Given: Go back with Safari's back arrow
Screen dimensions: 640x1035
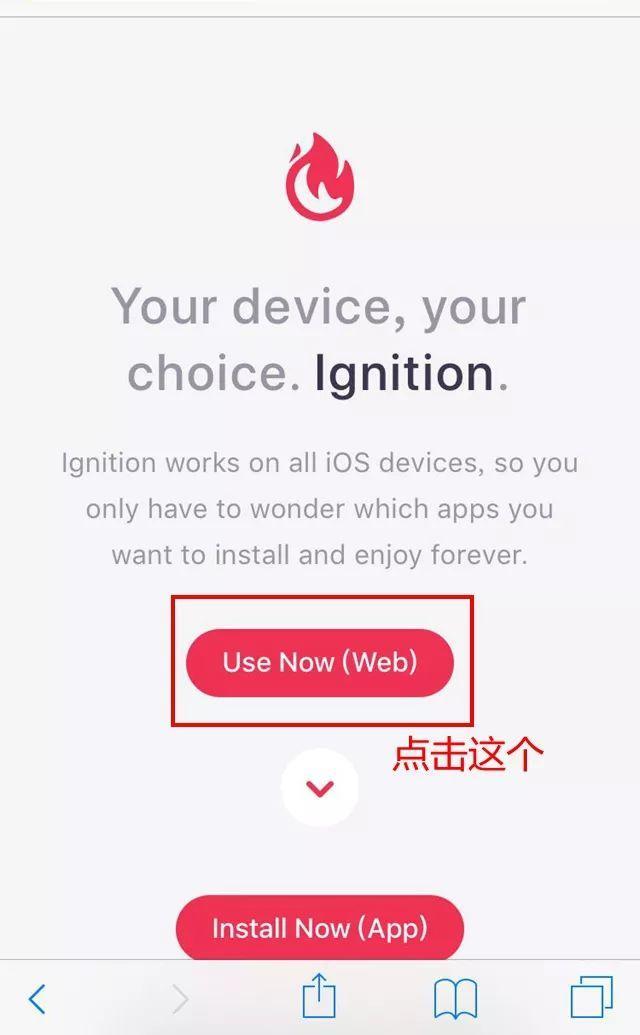Looking at the screenshot, I should [x=38, y=998].
